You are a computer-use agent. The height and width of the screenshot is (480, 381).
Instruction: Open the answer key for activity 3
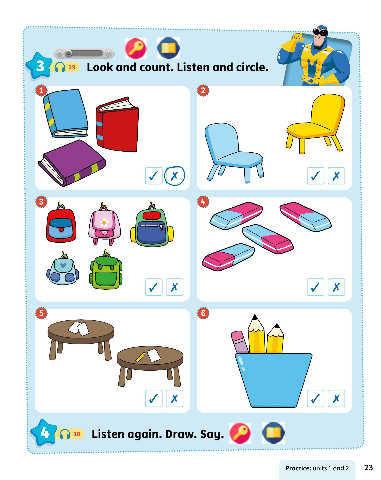[136, 48]
